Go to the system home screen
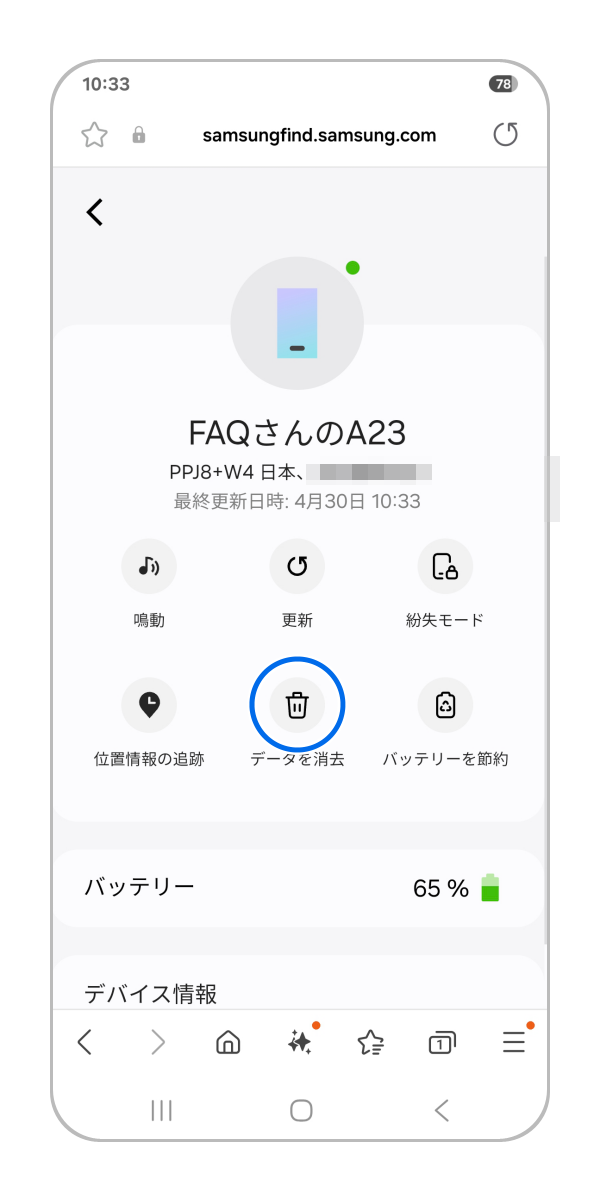The image size is (600, 1200). (301, 1110)
